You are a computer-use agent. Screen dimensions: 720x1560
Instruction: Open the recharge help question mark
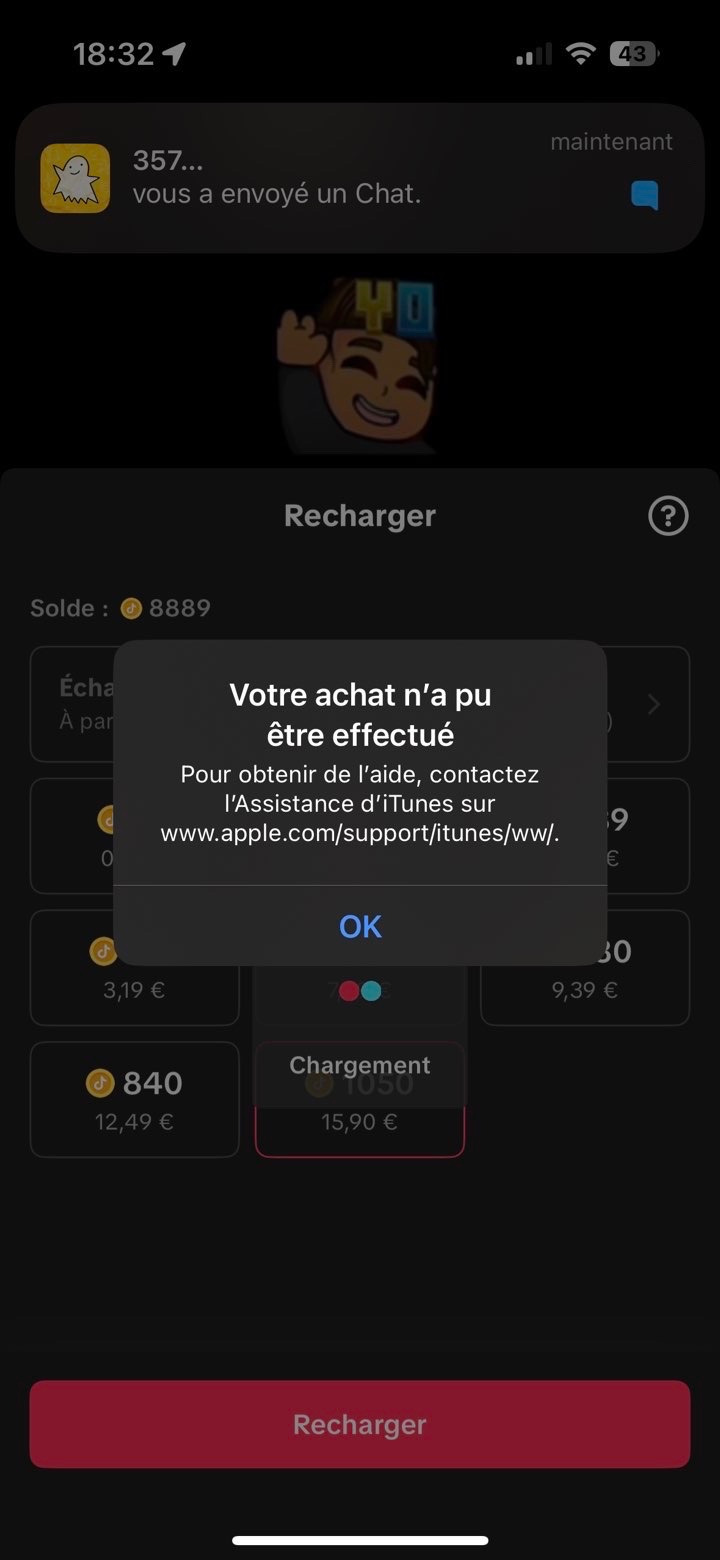point(668,517)
